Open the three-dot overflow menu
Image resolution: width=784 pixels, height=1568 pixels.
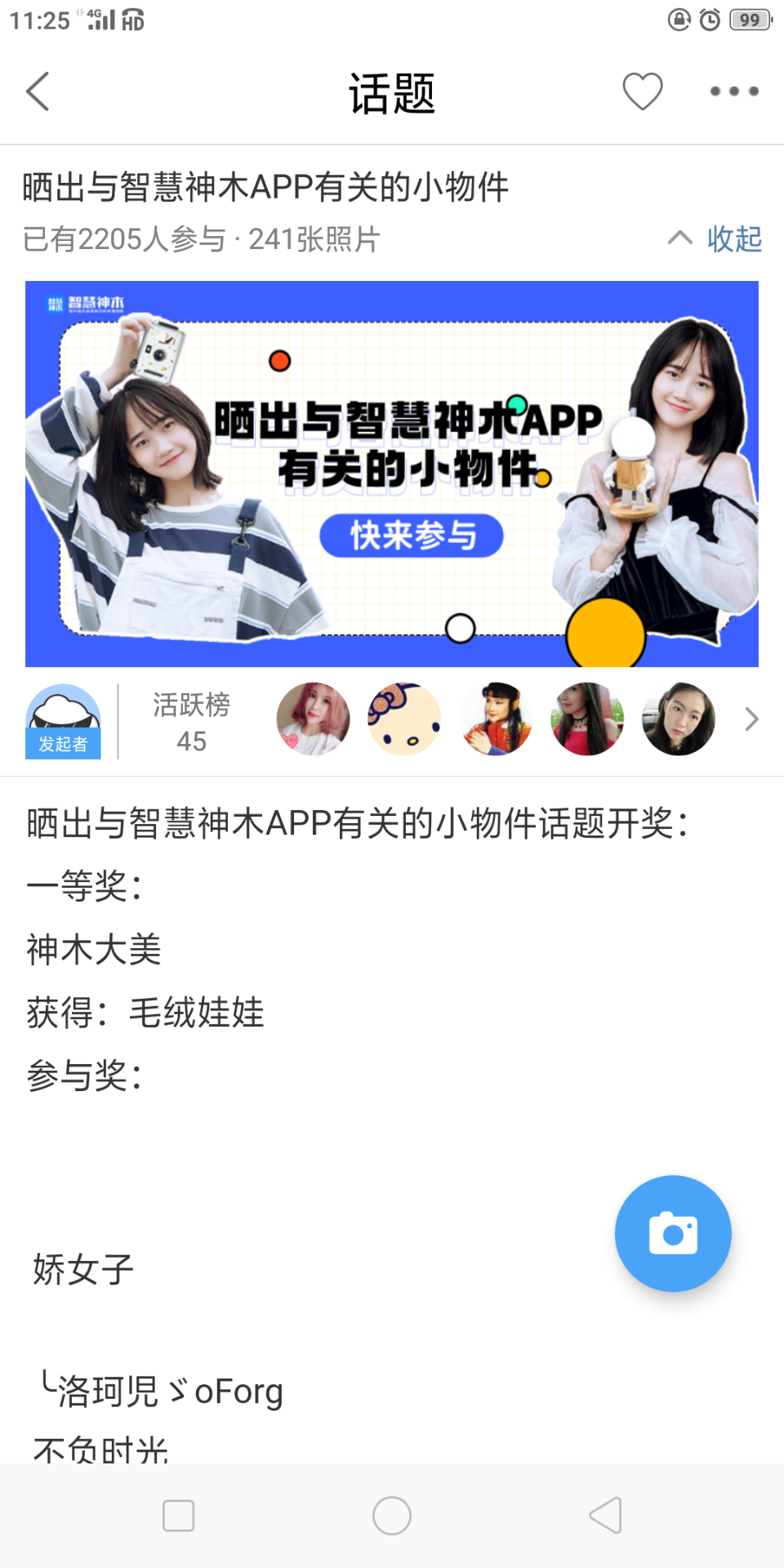point(733,91)
